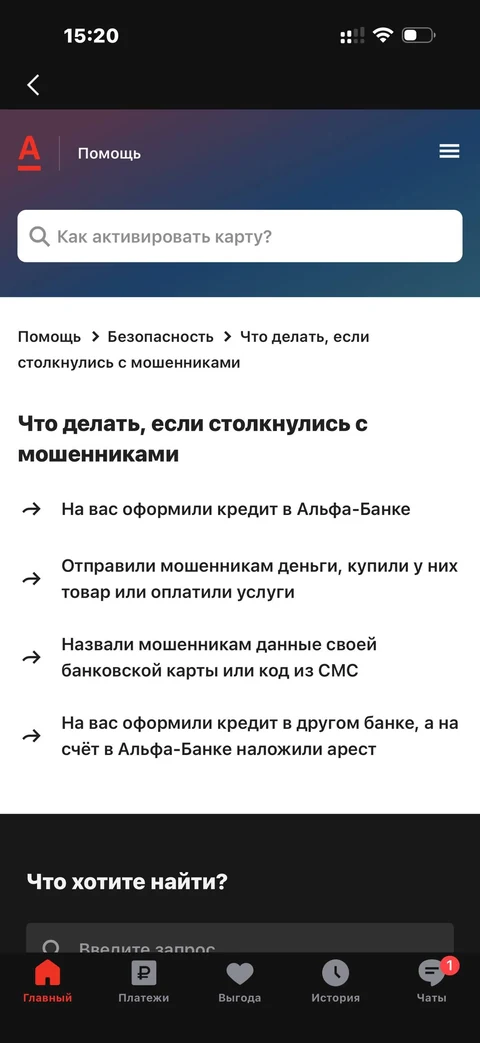Screen dimensions: 480x1043
Task: Open the hamburger menu in Помощь header
Action: tap(449, 152)
